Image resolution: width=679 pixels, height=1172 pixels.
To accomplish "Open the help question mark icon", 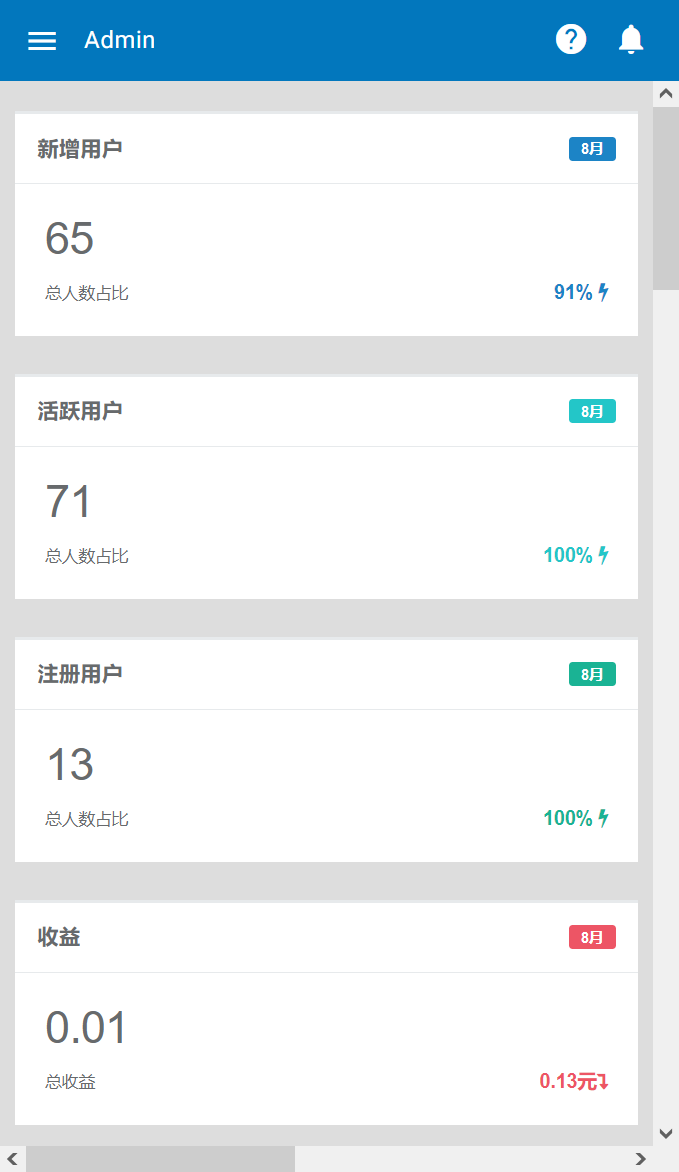I will click(571, 40).
